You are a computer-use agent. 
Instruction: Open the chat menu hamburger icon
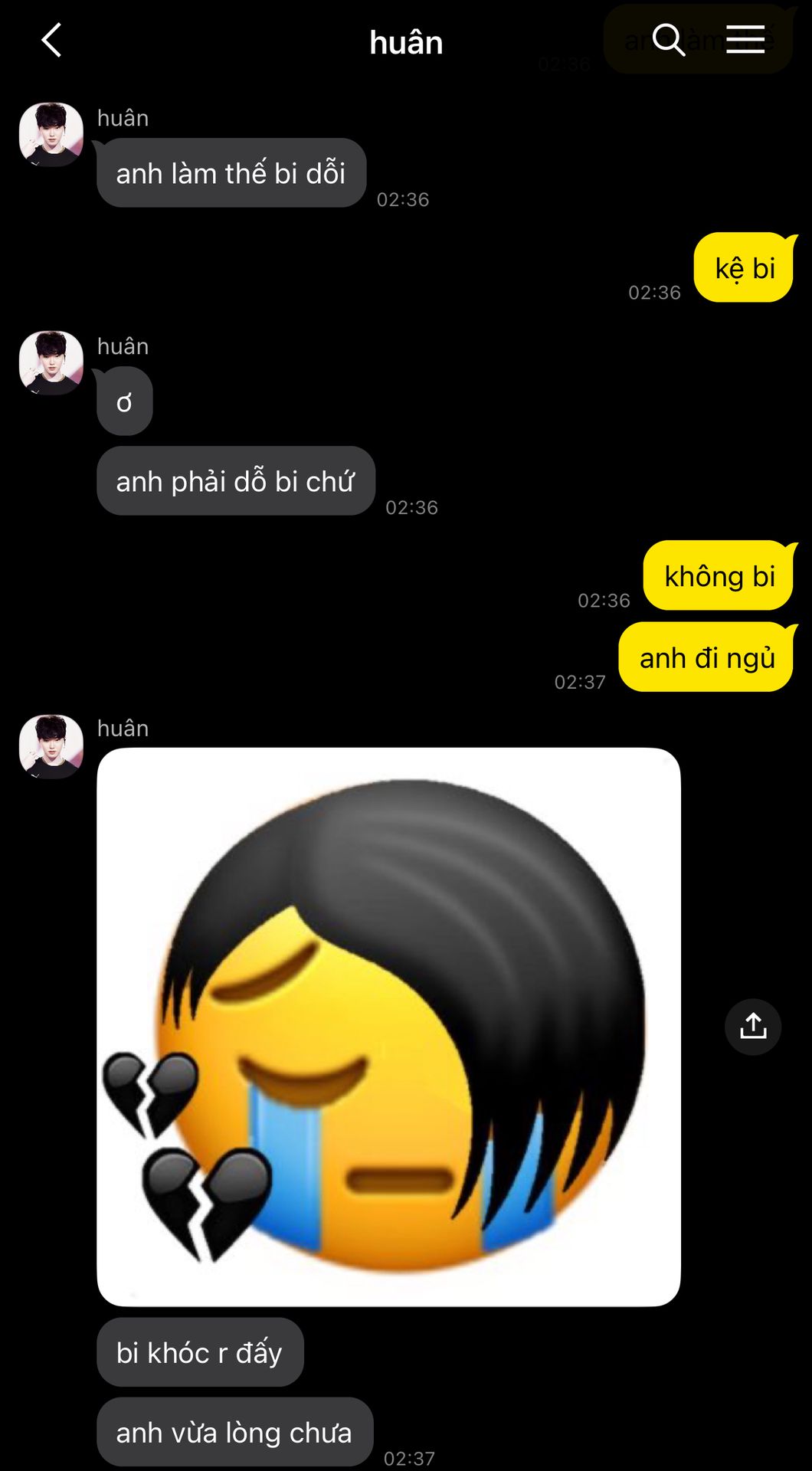click(745, 39)
